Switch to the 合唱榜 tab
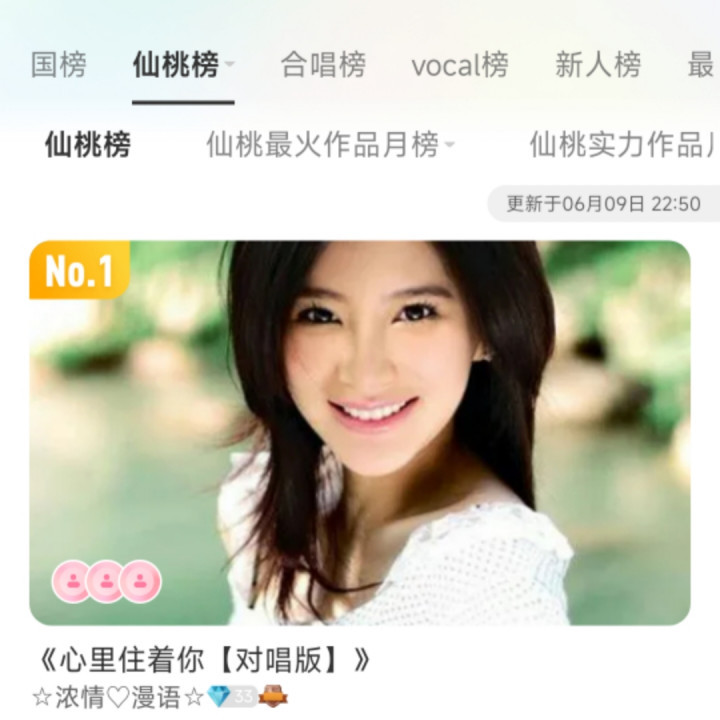720x720 pixels. tap(323, 66)
